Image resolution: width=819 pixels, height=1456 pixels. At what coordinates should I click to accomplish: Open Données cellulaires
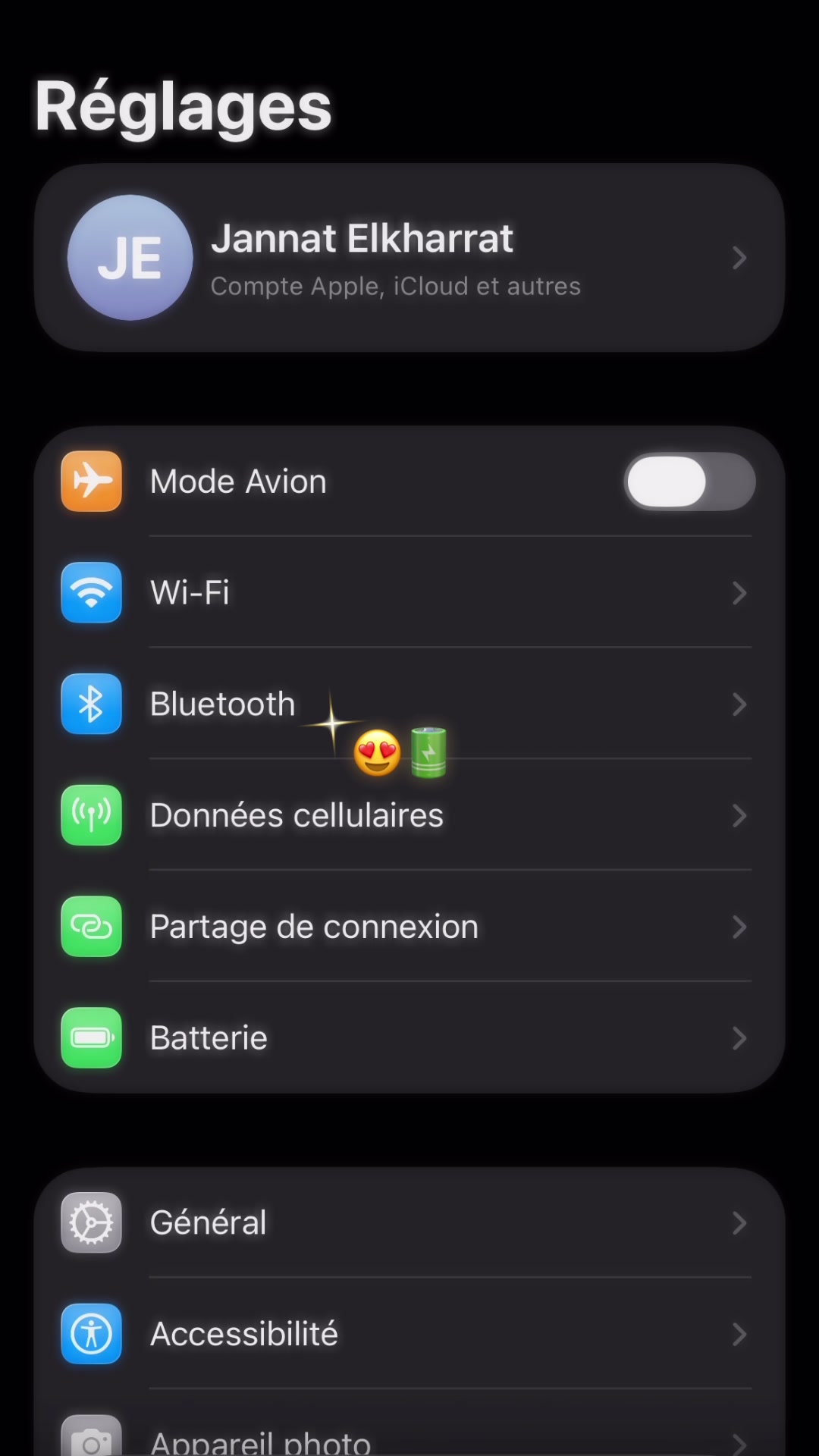click(409, 815)
